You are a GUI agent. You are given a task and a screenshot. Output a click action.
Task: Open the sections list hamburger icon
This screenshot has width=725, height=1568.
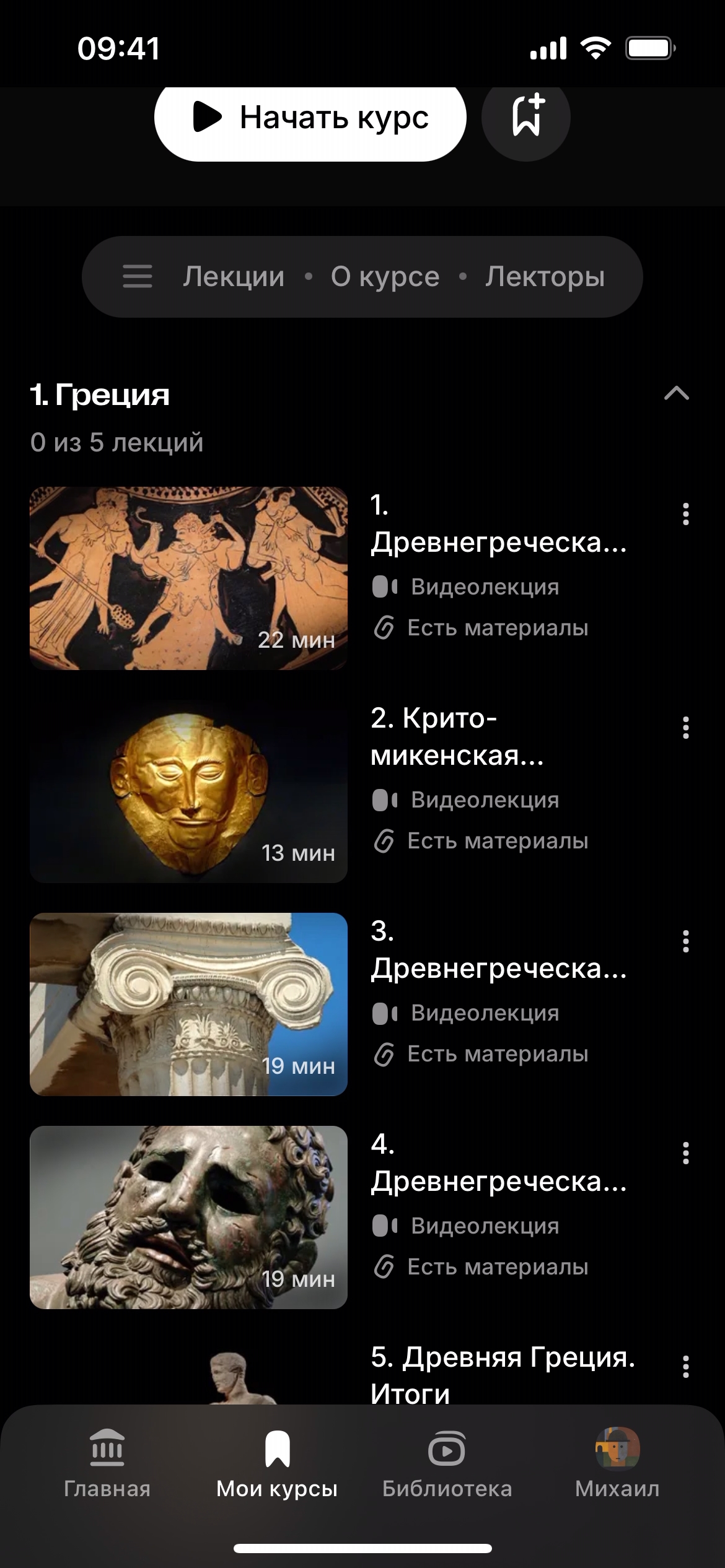tap(137, 276)
